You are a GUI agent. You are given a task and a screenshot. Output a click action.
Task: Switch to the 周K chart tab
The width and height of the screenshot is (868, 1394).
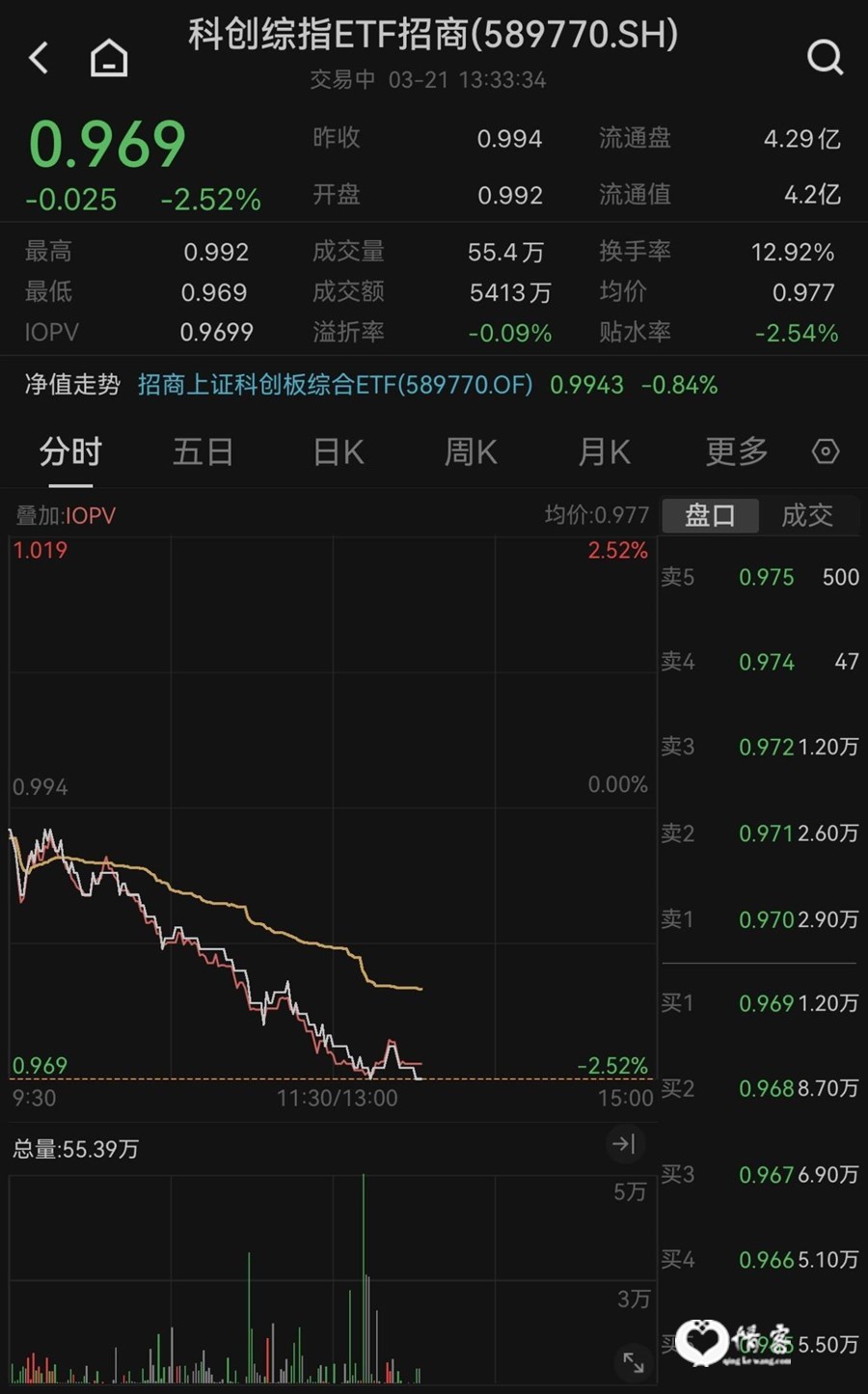pyautogui.click(x=471, y=451)
